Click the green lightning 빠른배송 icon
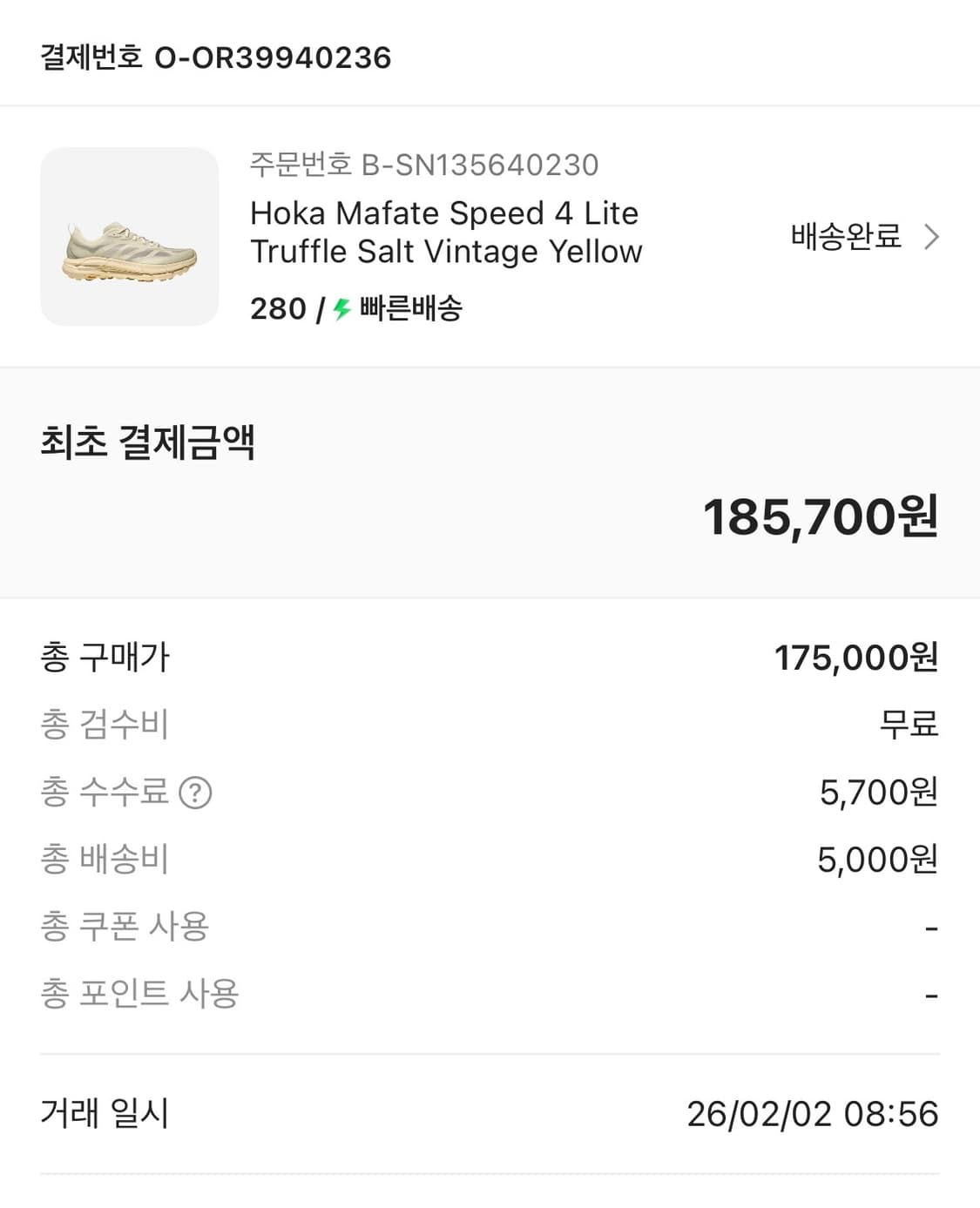Screen dimensions: 980x1208 [341, 307]
